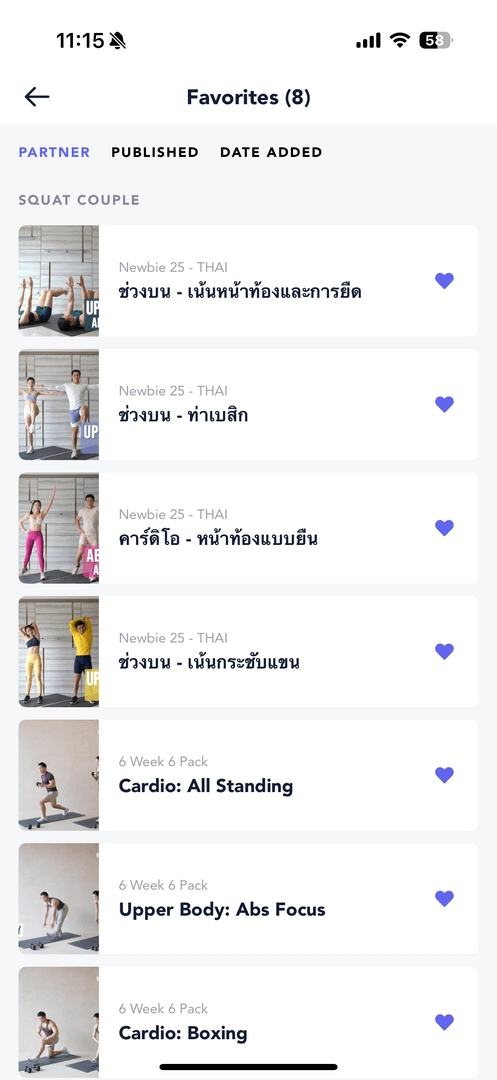Sort favorites by Date Added

(271, 152)
